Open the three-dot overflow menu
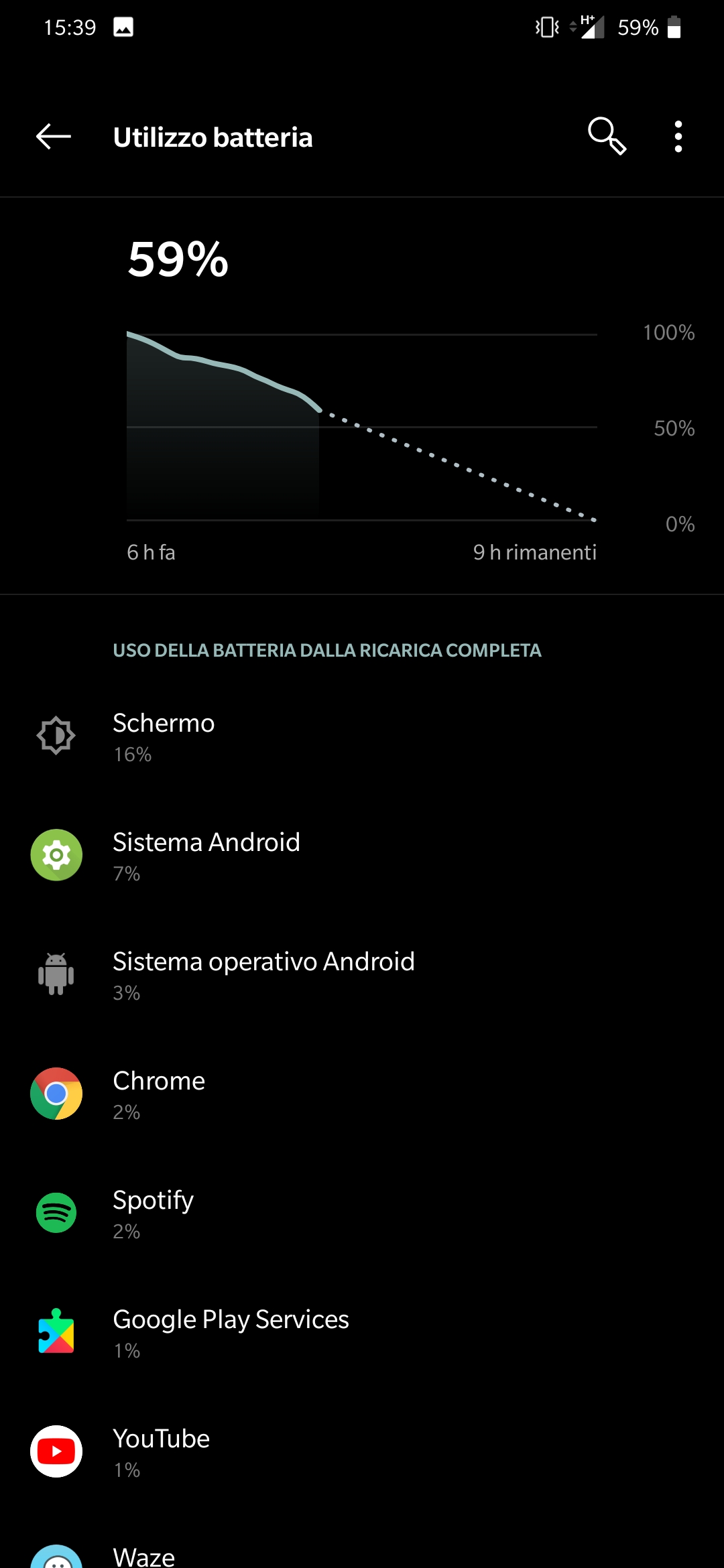The width and height of the screenshot is (724, 1568). coord(678,137)
